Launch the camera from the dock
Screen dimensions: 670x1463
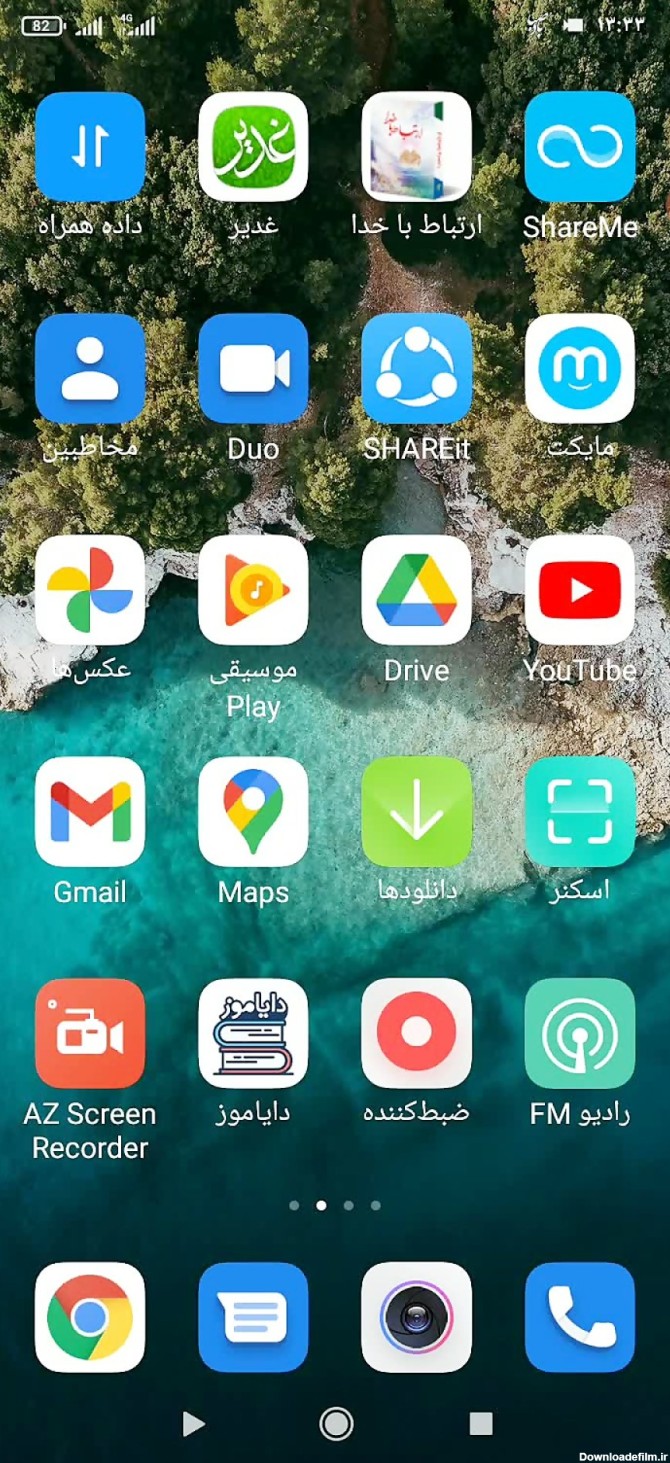[x=416, y=1317]
